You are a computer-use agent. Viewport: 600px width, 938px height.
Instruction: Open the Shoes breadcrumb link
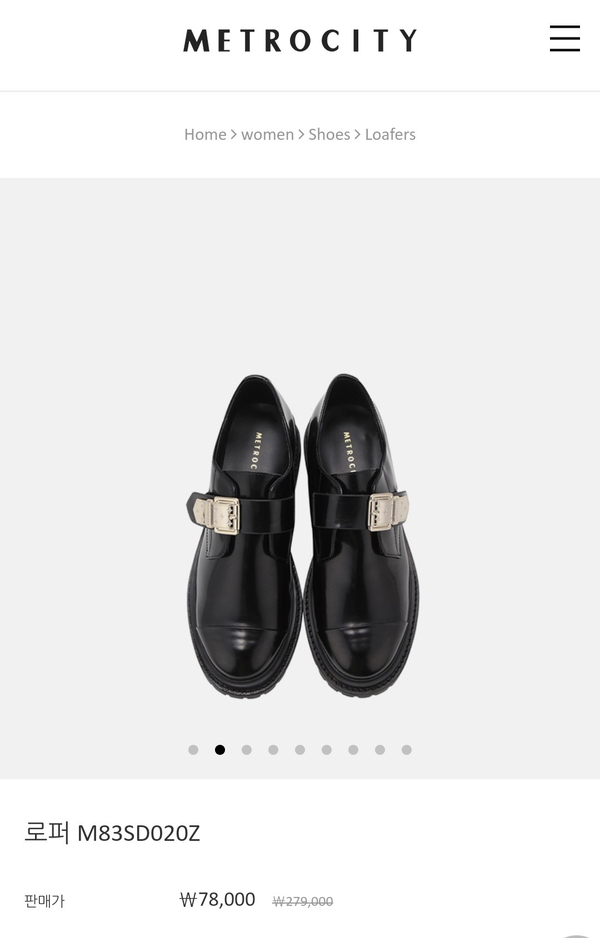tap(329, 134)
